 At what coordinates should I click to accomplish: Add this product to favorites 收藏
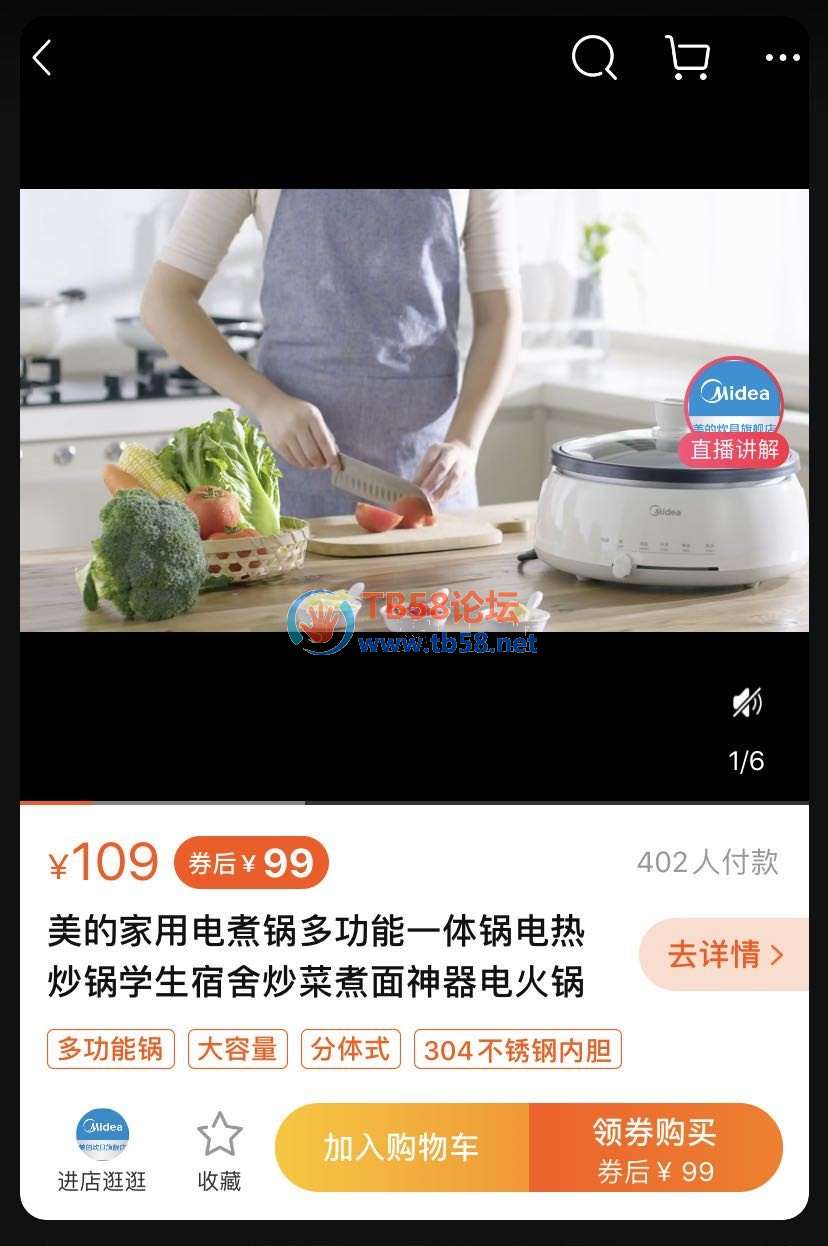(219, 1150)
